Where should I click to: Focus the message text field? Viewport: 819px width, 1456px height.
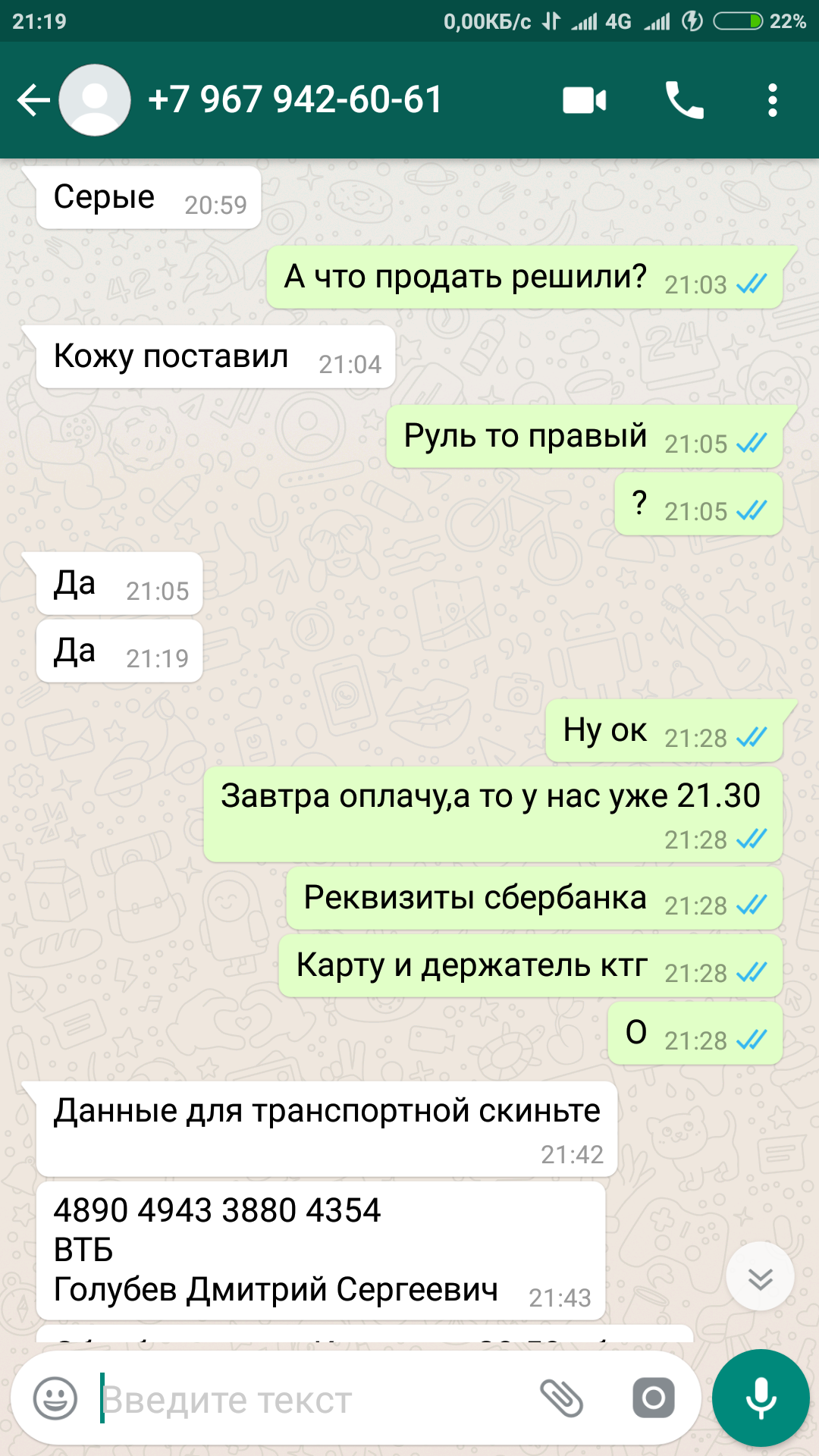(311, 1400)
